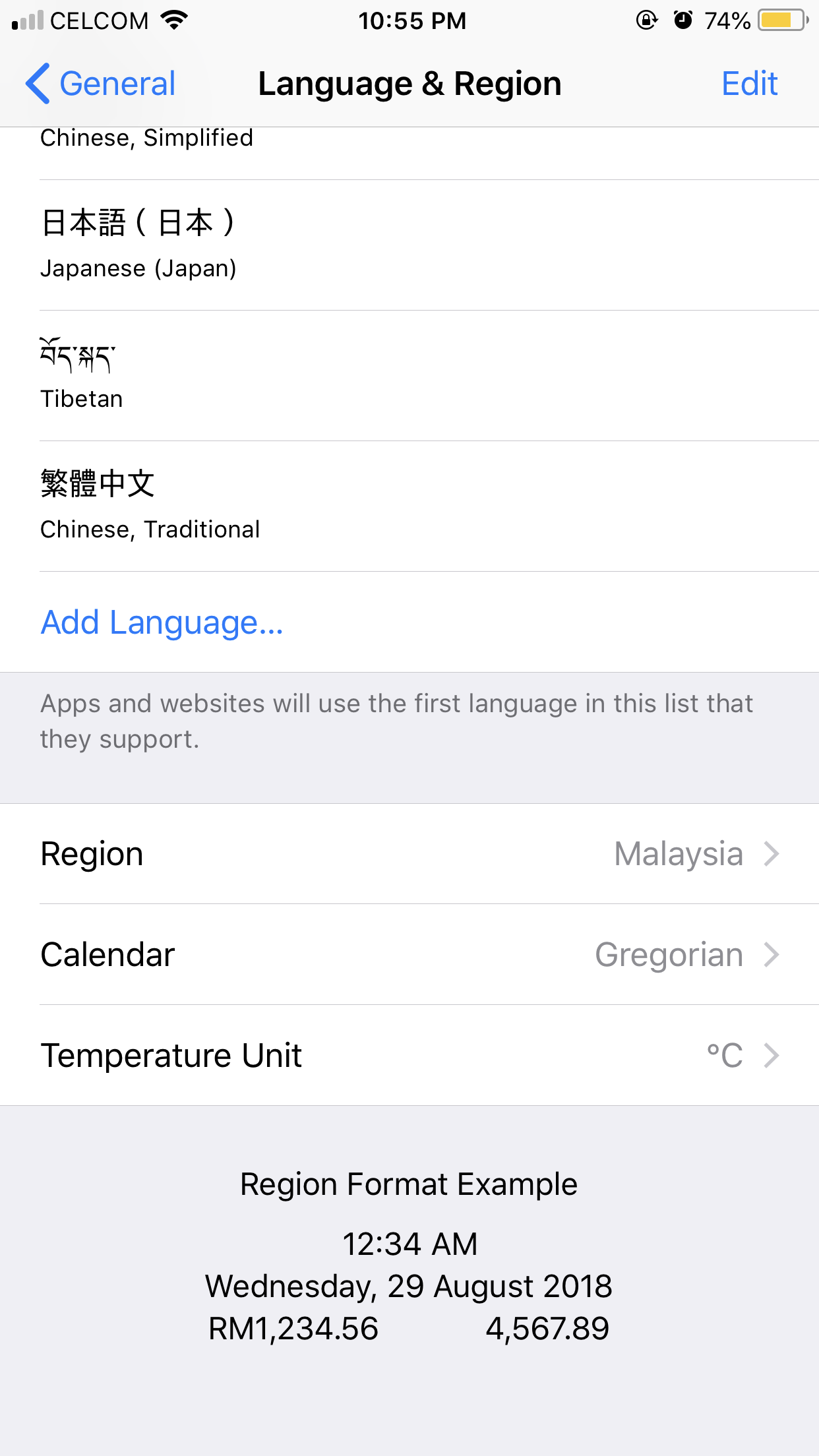This screenshot has height=1456, width=819.
Task: Select the Japanese (Japan) language row
Action: [409, 245]
